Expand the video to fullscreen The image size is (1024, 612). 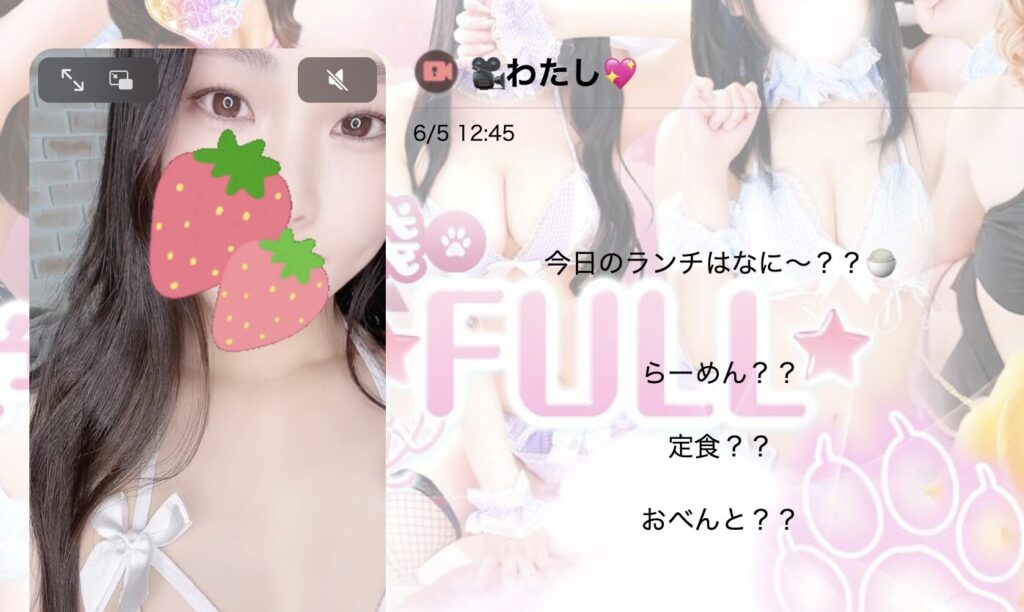point(72,80)
